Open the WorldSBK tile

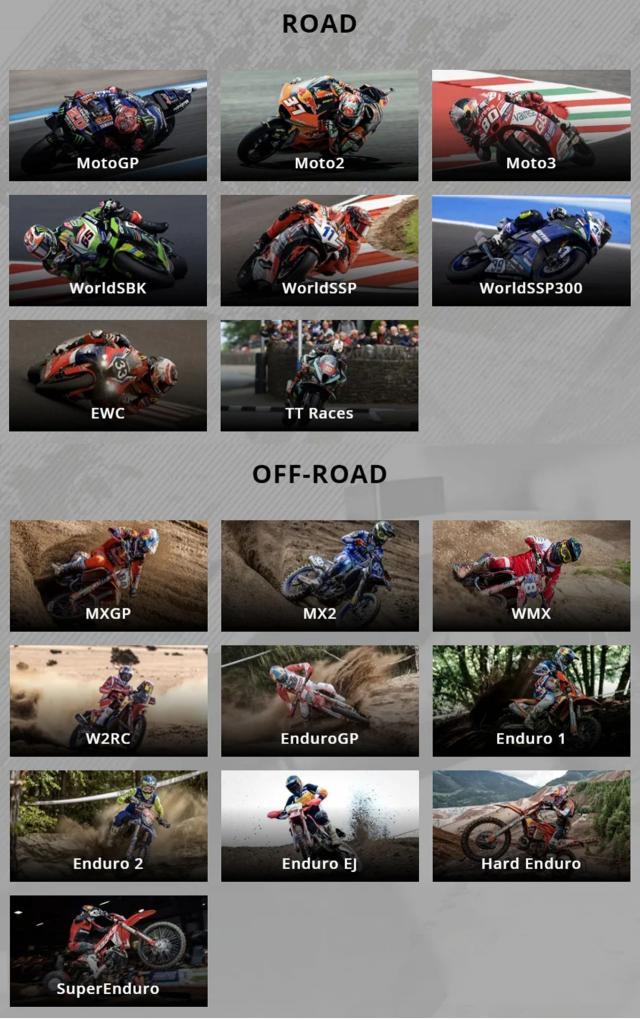[108, 250]
